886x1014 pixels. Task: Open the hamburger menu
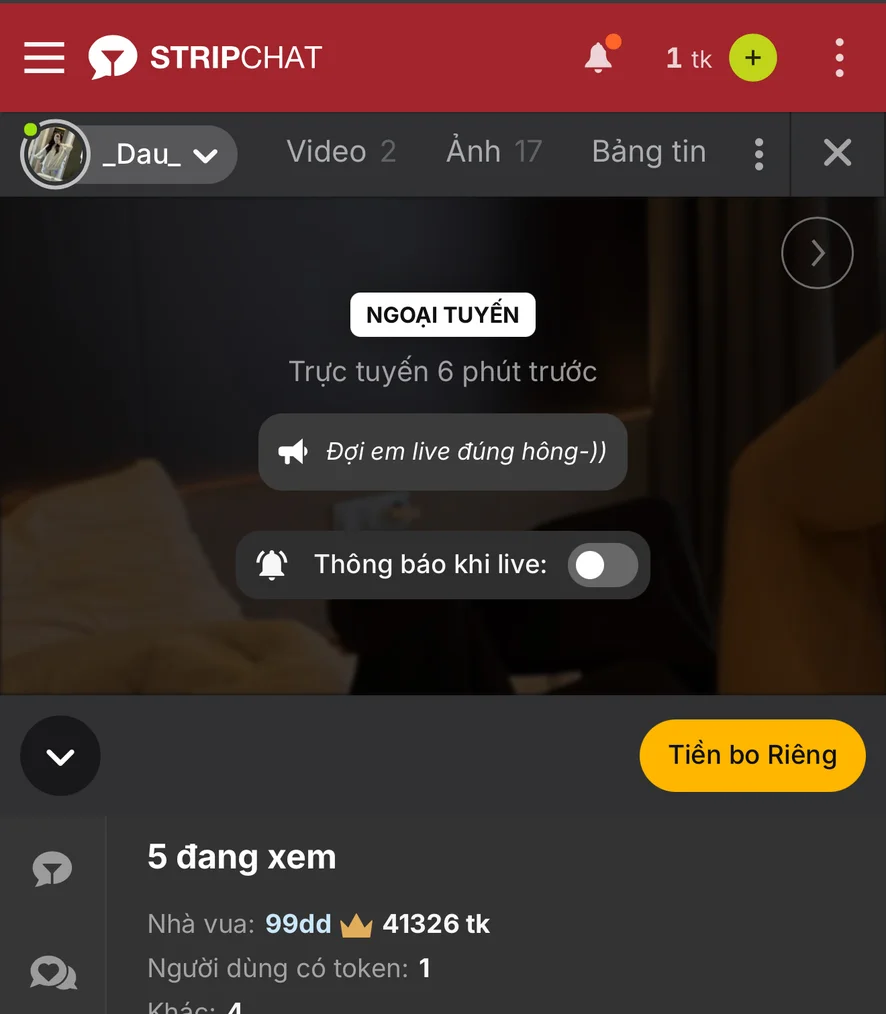coord(44,58)
